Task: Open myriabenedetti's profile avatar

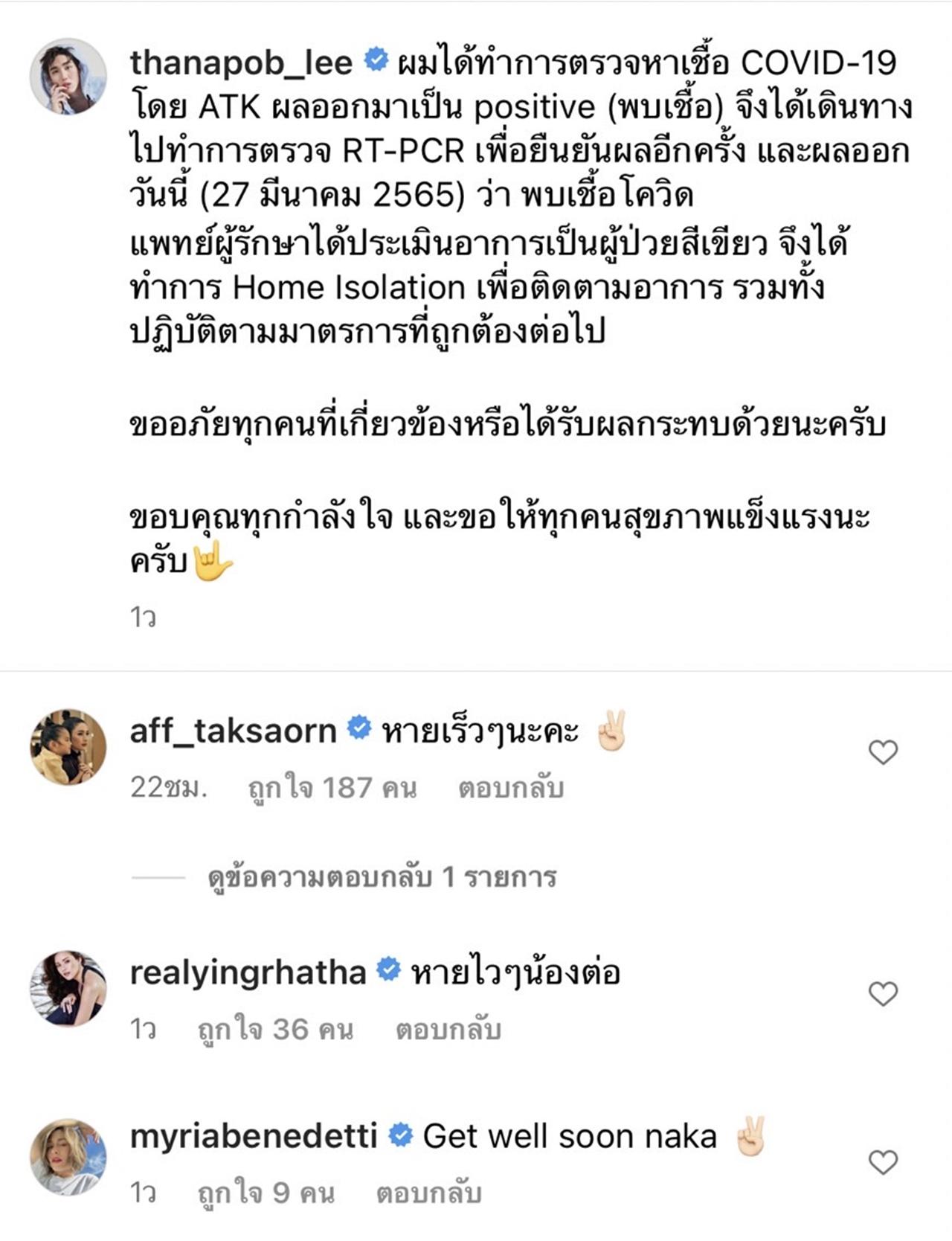Action: click(x=68, y=1156)
